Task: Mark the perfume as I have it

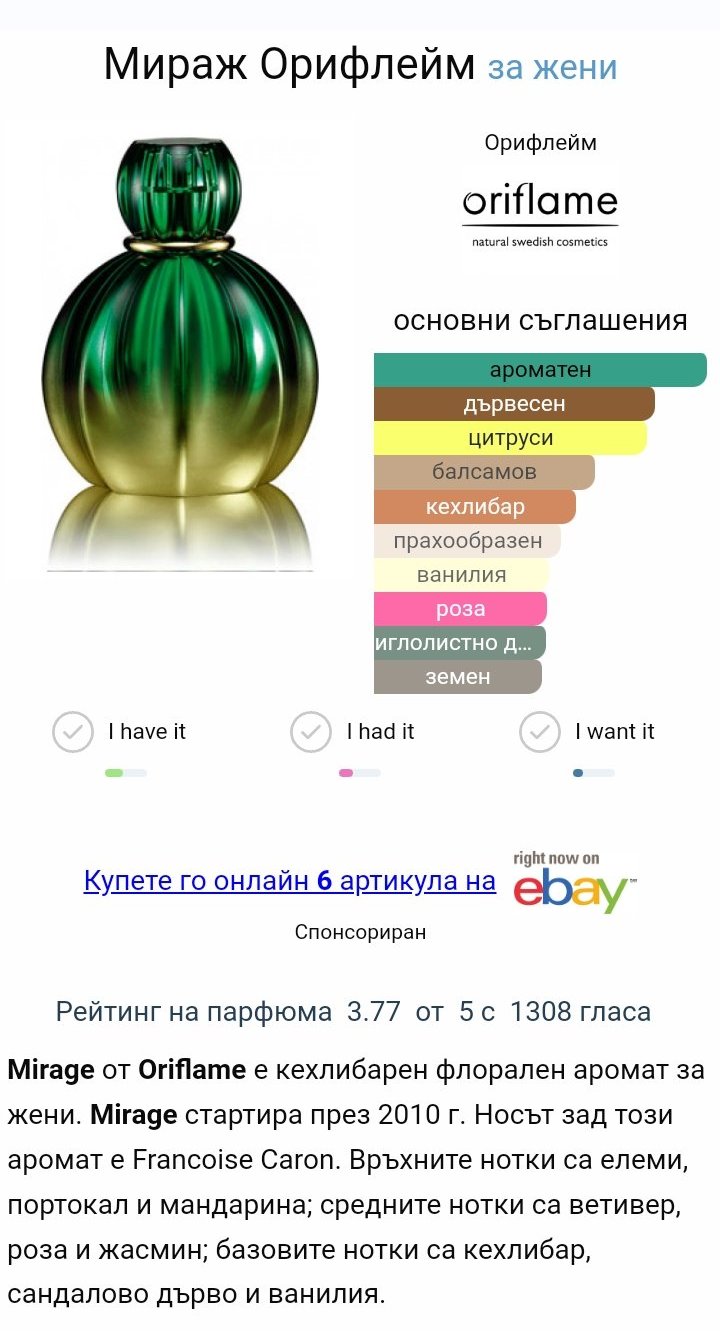Action: 119,732
